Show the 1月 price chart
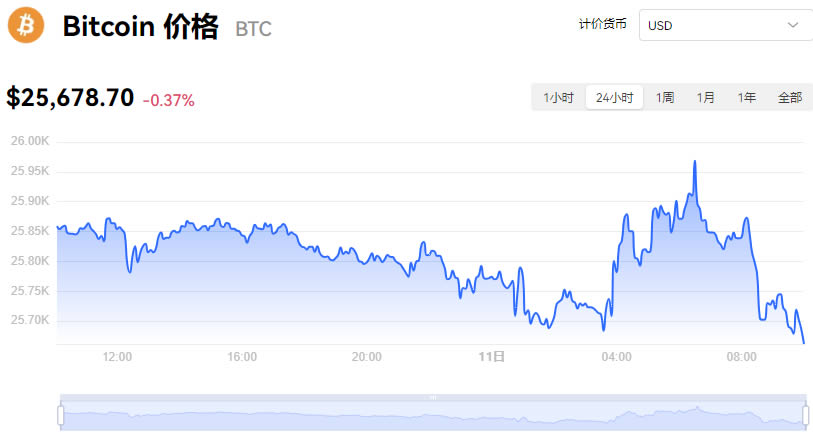The image size is (813, 439). (706, 97)
